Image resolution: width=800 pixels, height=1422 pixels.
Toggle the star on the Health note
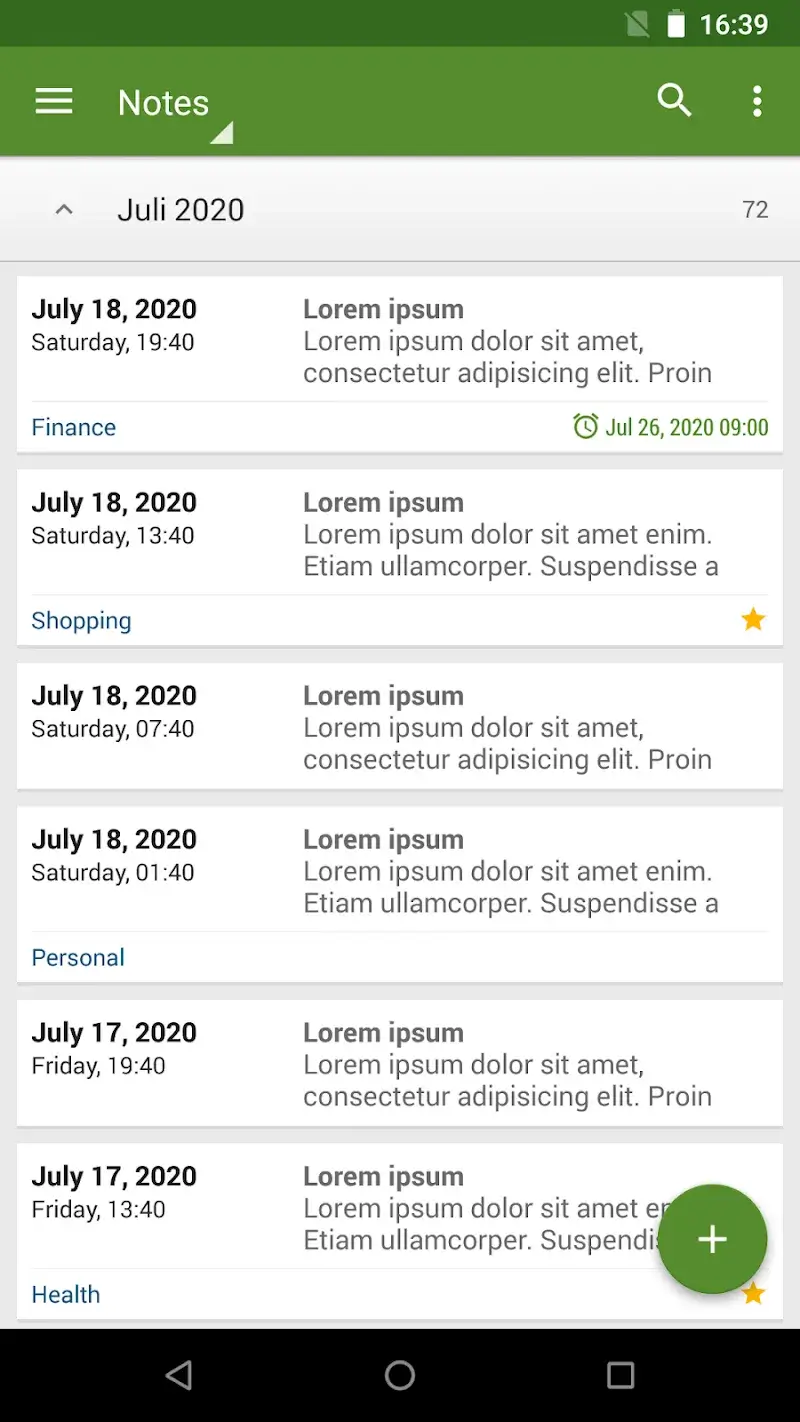753,1293
